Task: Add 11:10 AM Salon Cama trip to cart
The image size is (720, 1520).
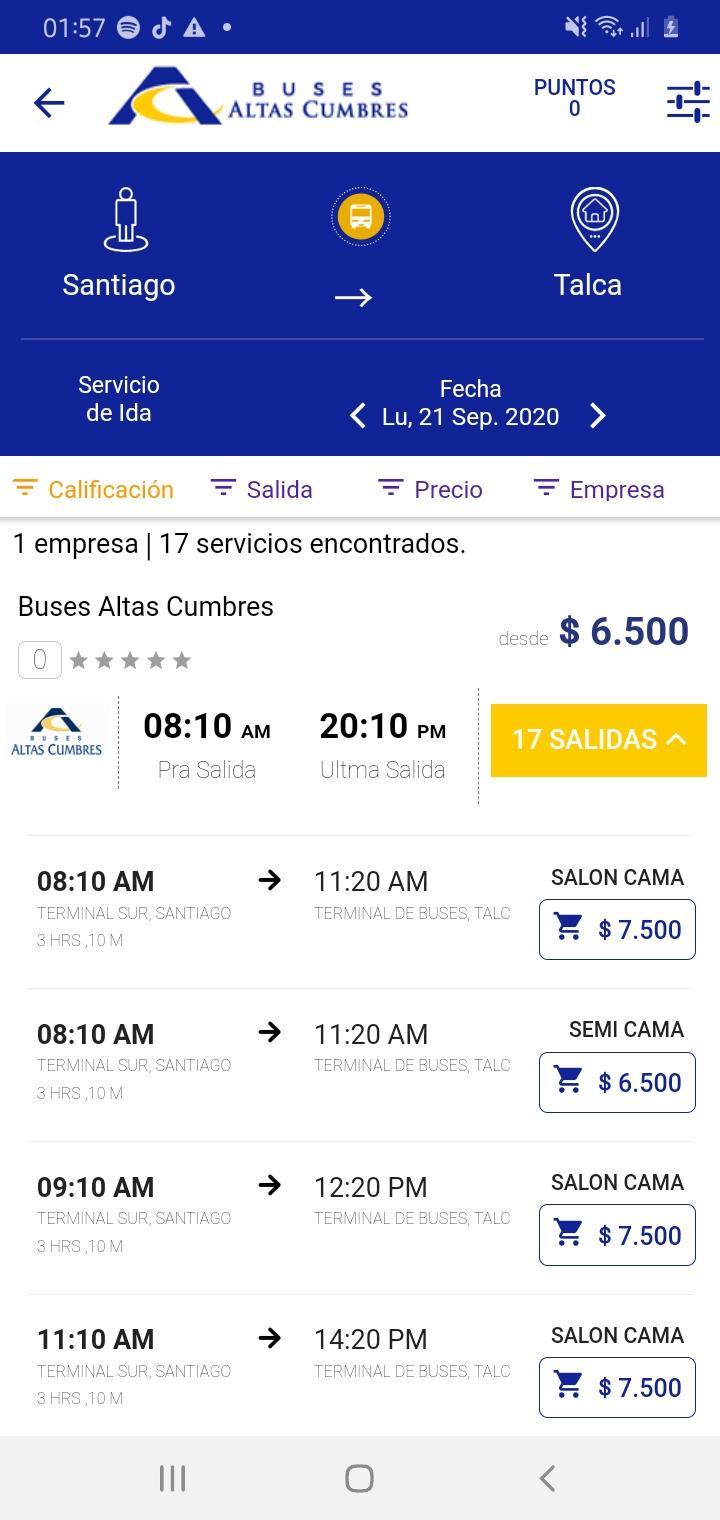Action: 617,1387
